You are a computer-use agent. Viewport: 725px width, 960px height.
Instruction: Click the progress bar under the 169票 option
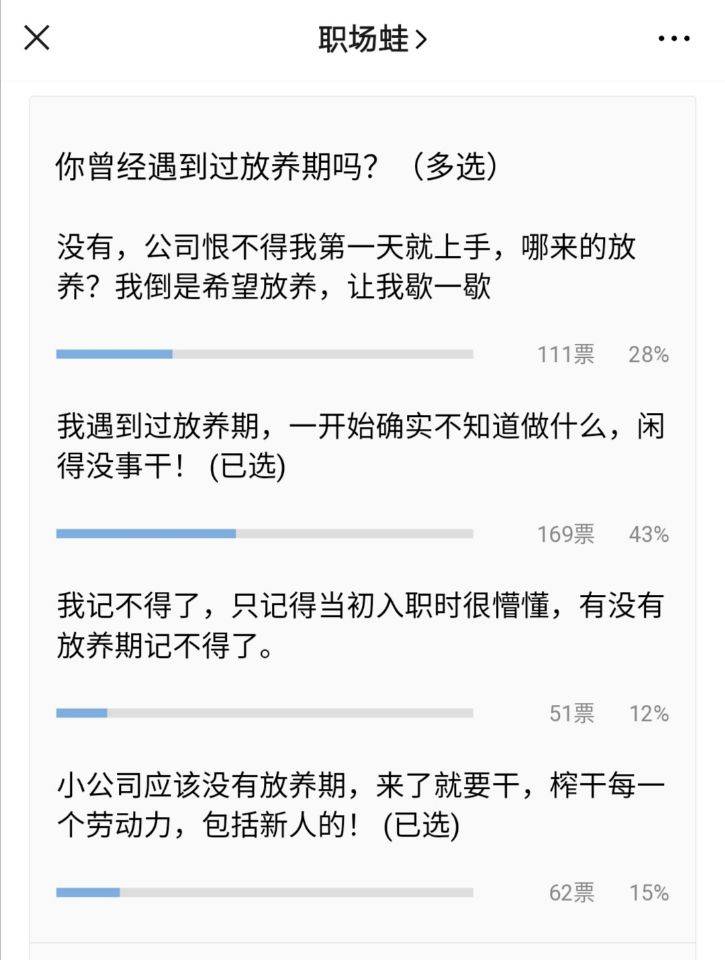[x=265, y=533]
